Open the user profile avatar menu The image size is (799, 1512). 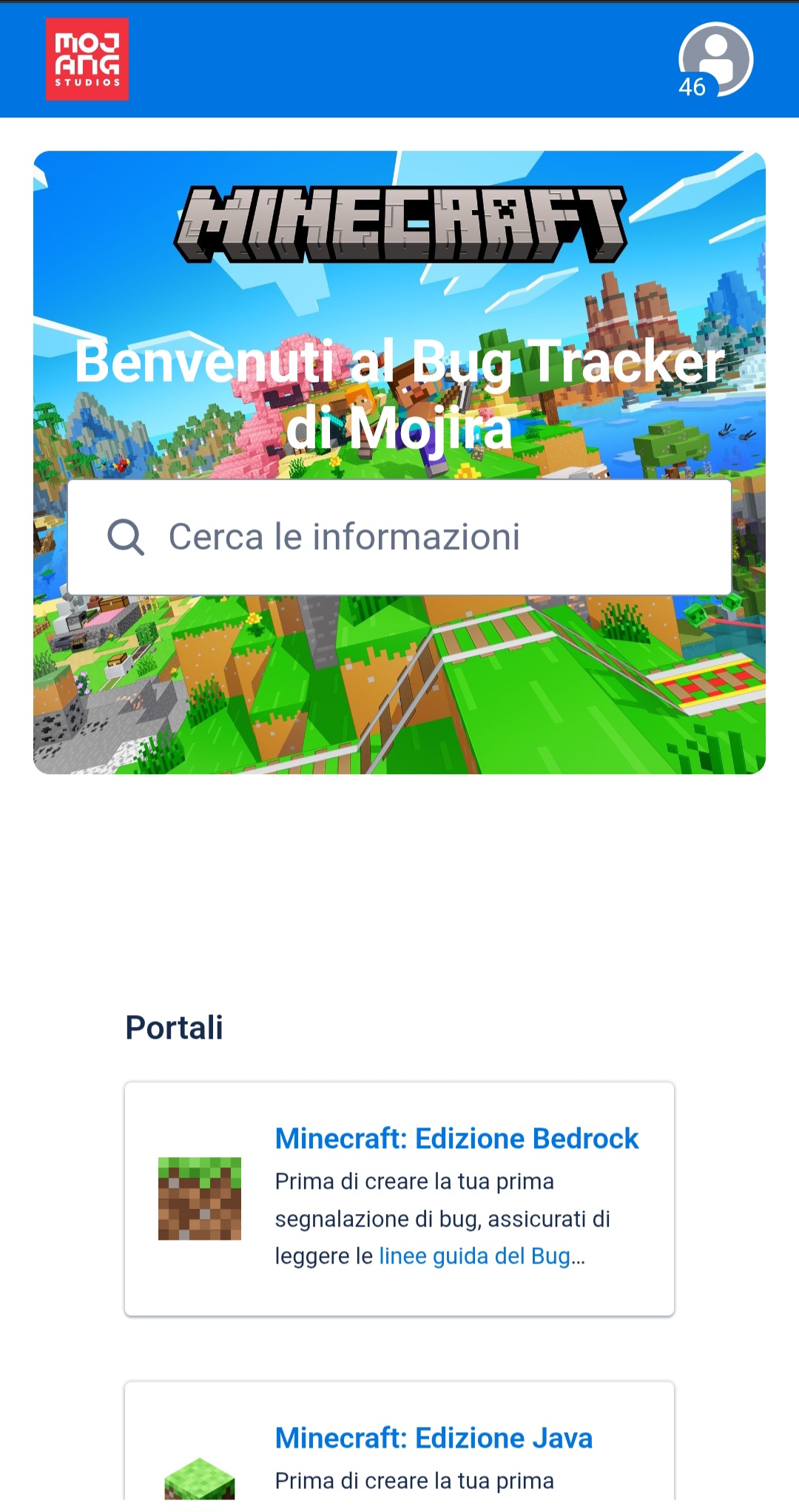pos(715,59)
